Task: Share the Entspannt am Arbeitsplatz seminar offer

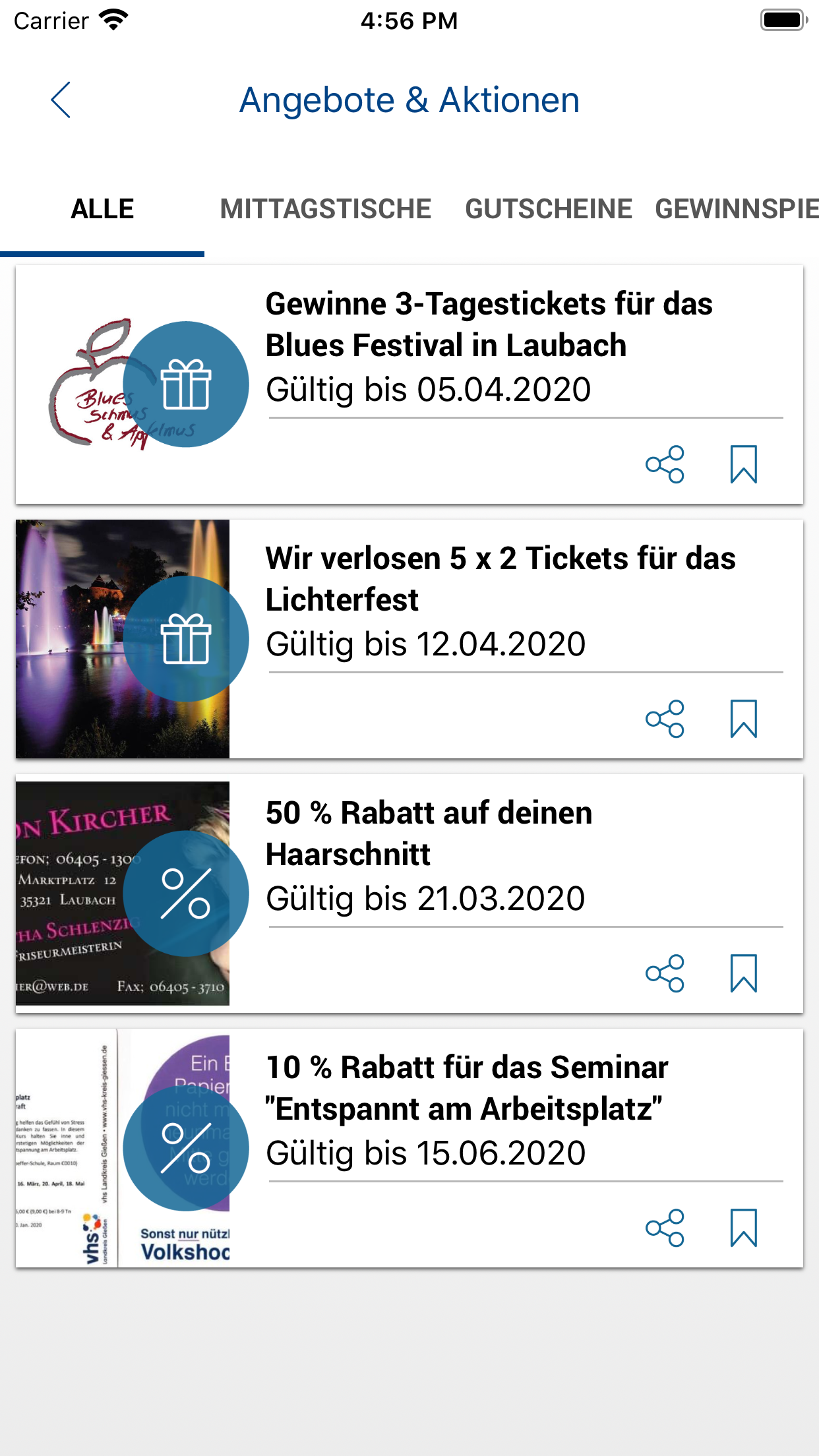Action: [665, 1228]
